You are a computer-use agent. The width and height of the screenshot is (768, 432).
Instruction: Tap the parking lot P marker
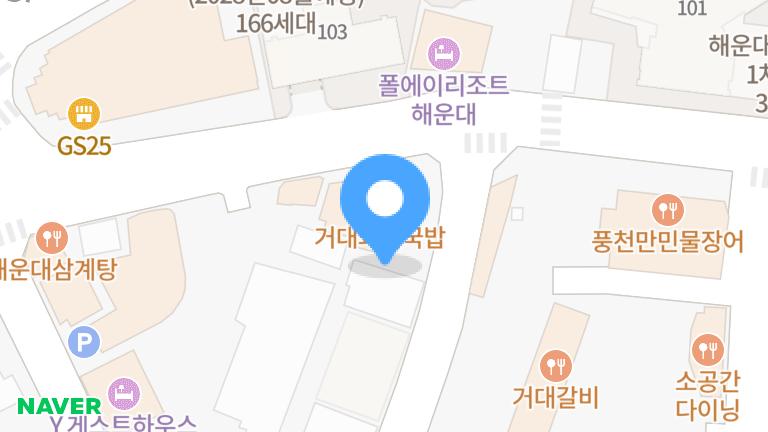click(85, 343)
